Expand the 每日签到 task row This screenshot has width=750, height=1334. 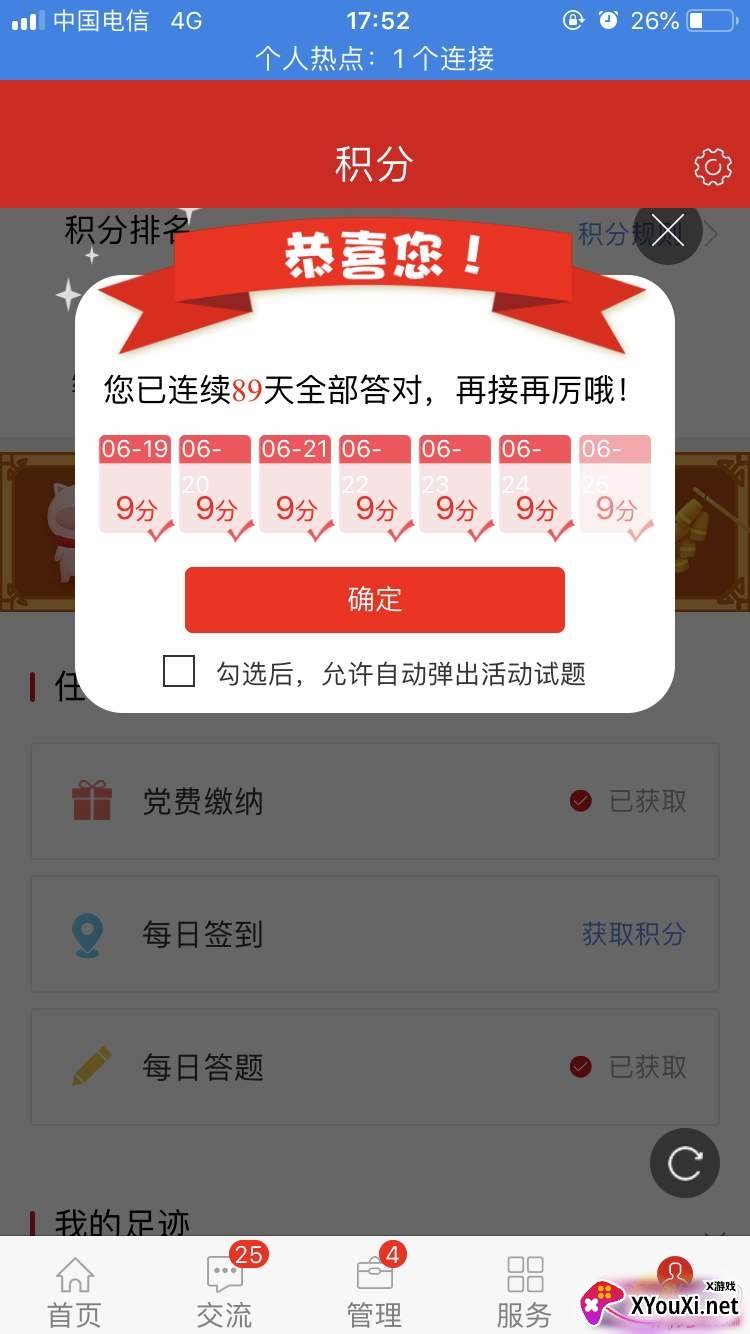tap(374, 933)
